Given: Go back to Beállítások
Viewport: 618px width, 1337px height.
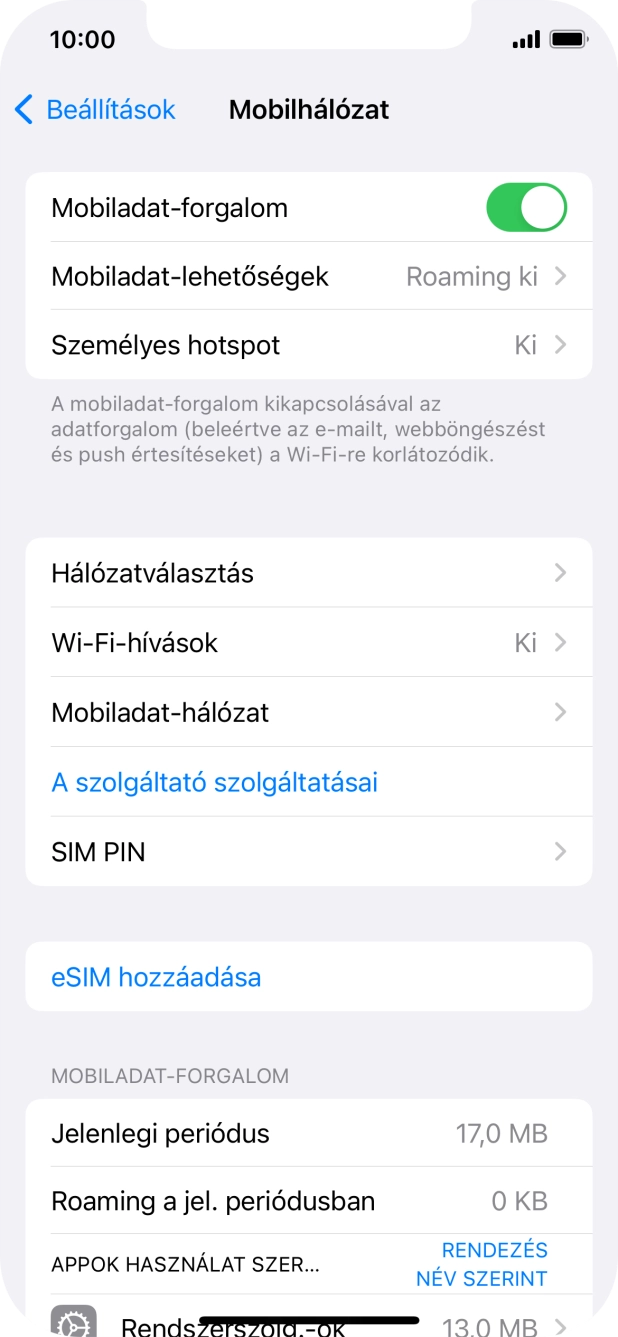Looking at the screenshot, I should (95, 110).
